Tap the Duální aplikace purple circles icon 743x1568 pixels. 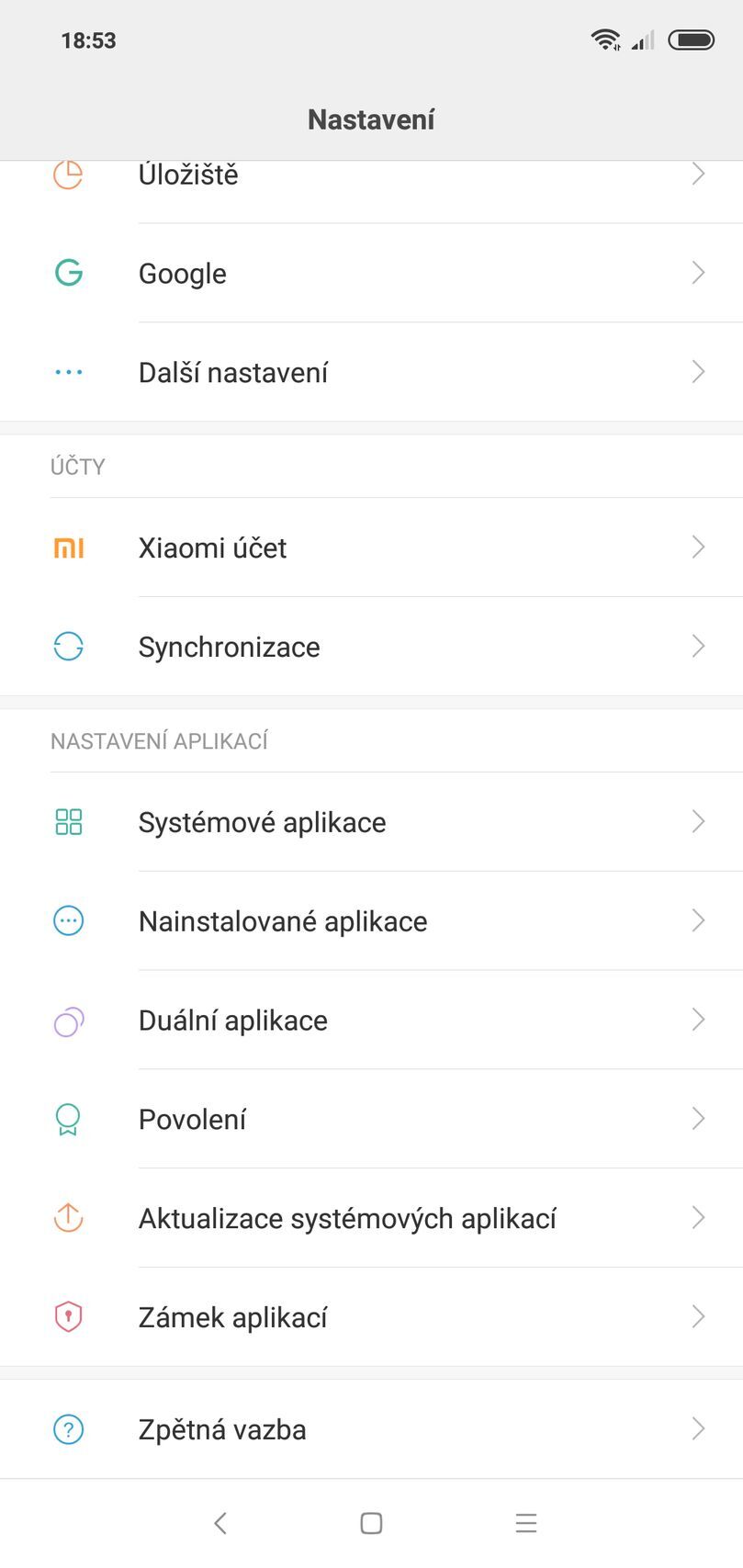pos(68,1020)
